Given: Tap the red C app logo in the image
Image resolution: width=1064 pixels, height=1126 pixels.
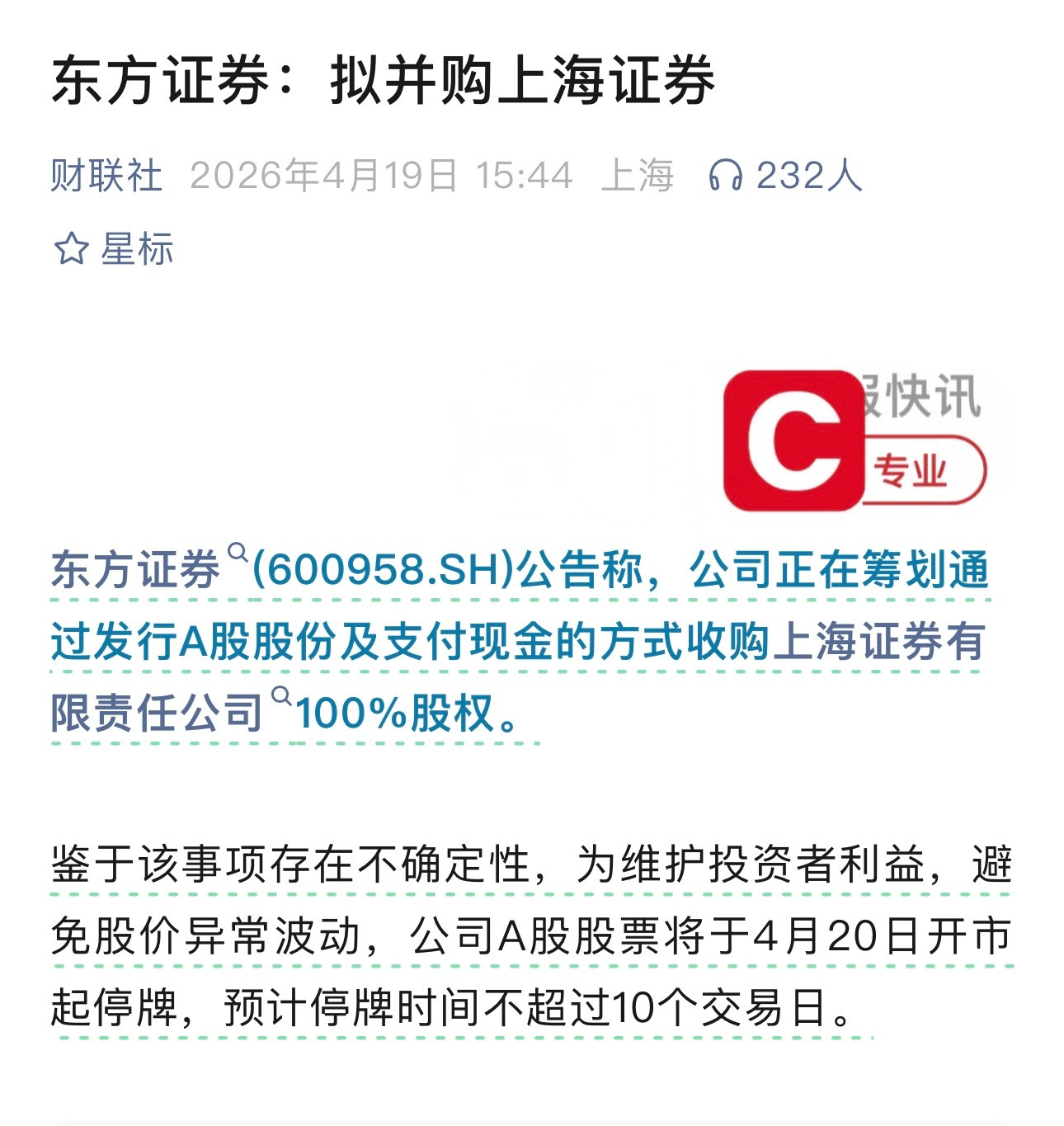Looking at the screenshot, I should point(796,437).
